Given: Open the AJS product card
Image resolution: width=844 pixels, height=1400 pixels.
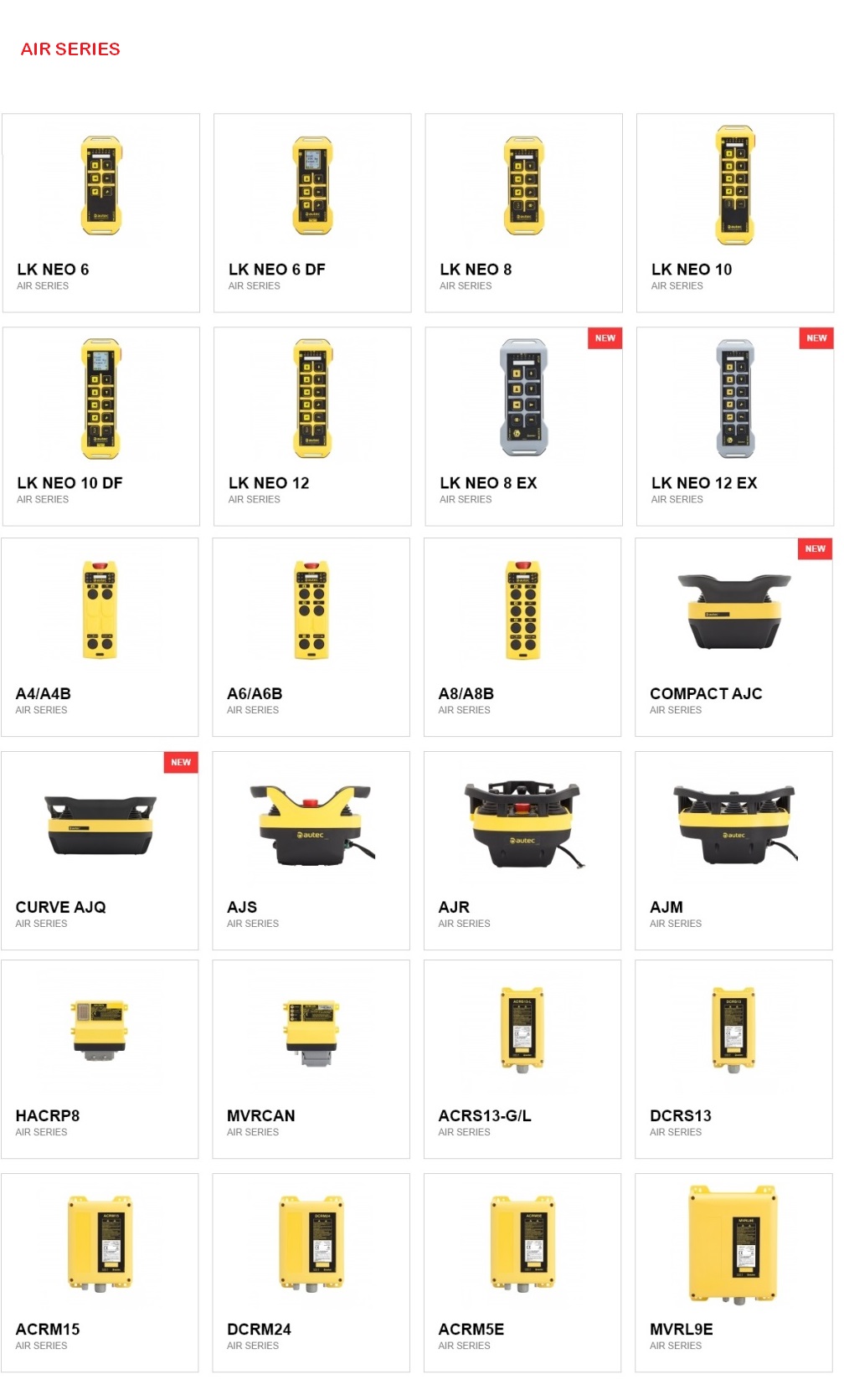Looking at the screenshot, I should pos(311,851).
